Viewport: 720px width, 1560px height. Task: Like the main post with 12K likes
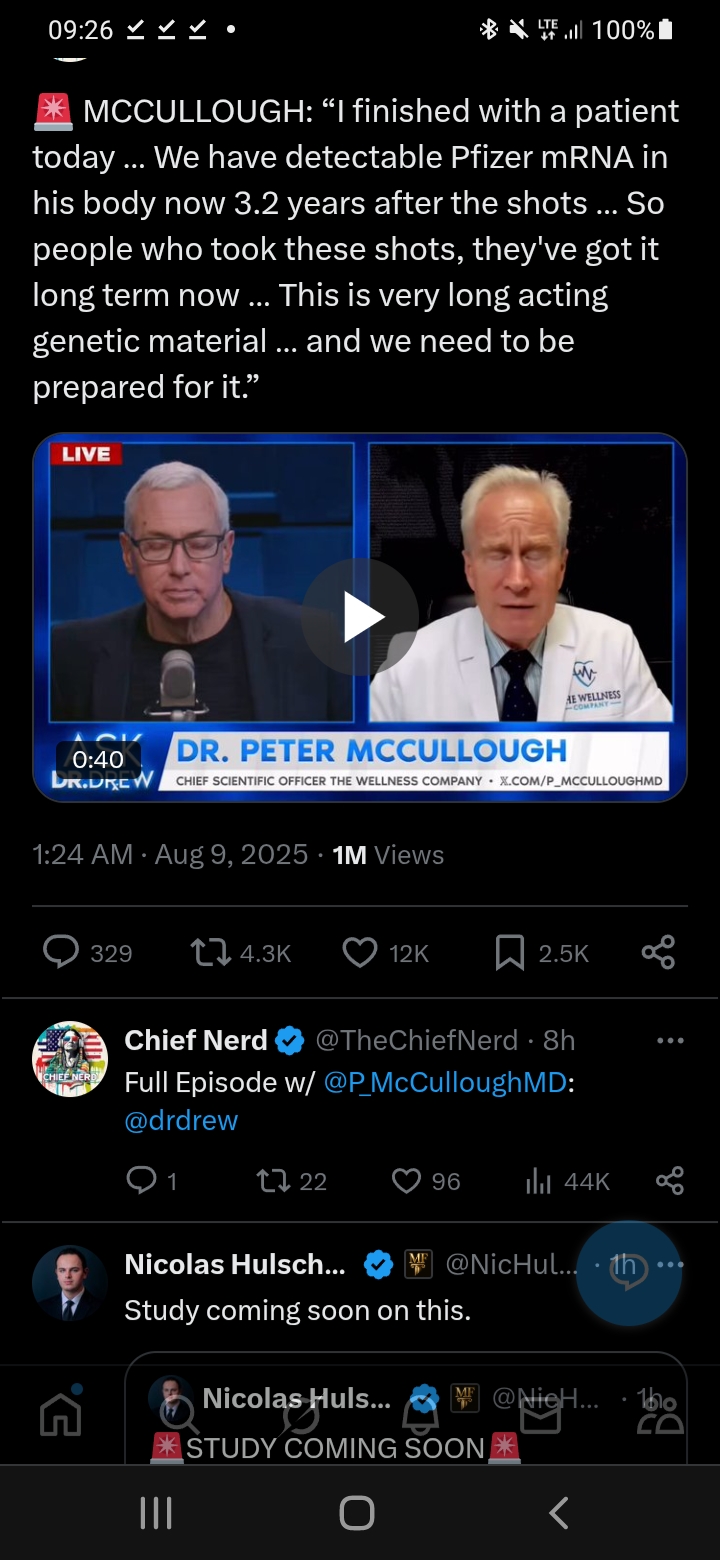tap(360, 953)
